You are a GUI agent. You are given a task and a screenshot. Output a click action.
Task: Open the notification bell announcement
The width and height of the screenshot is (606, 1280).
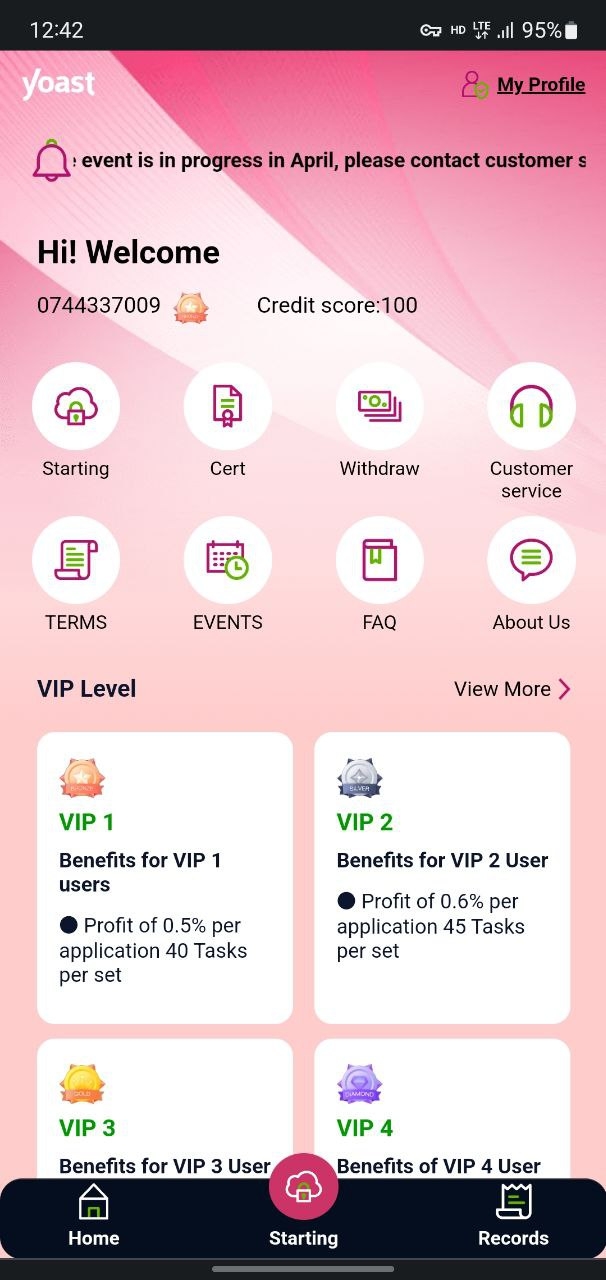52,161
